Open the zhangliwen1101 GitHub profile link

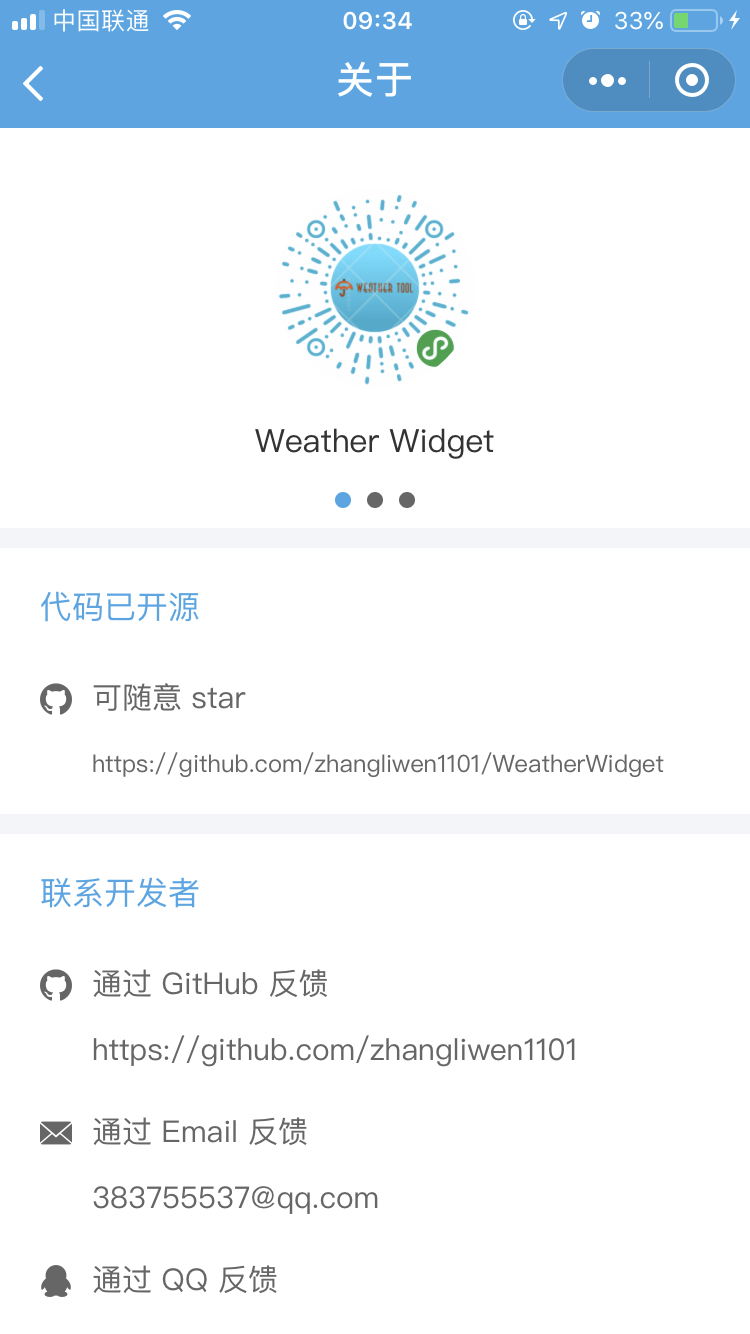click(x=335, y=1050)
